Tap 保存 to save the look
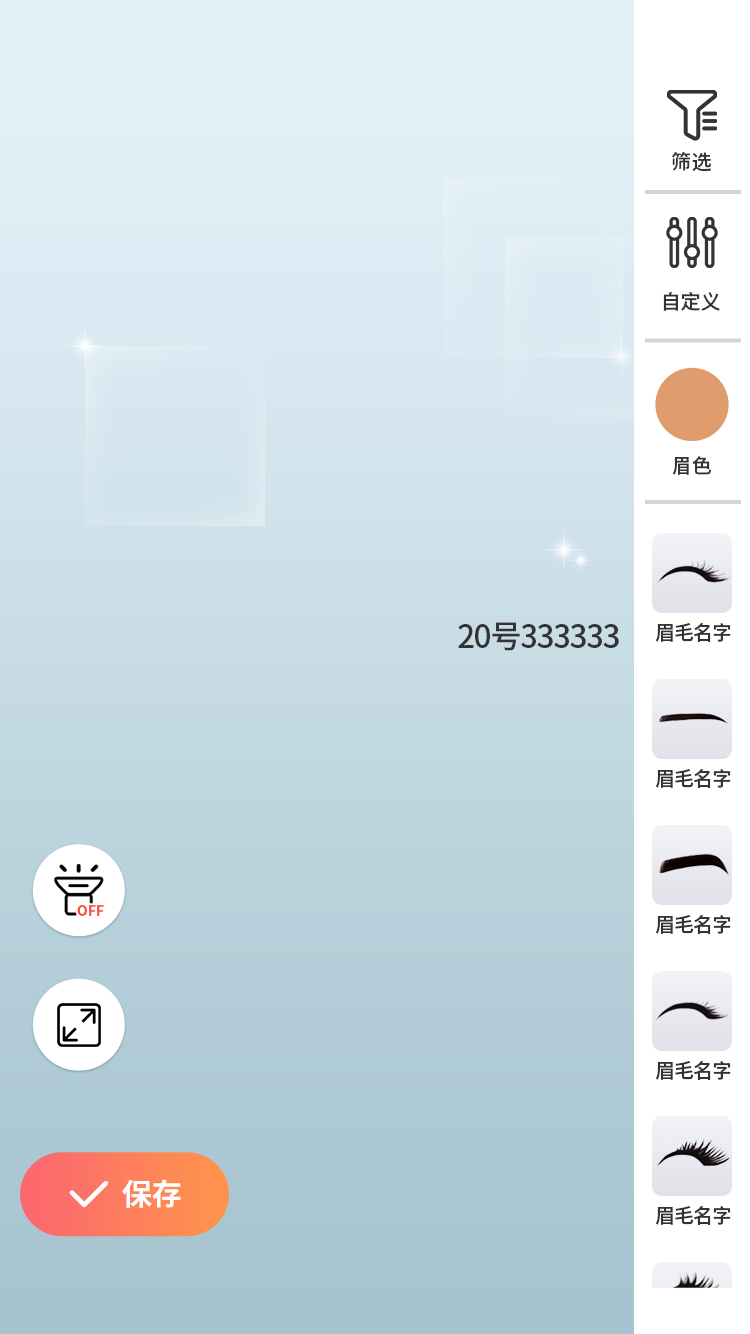The image size is (750, 1334). tap(125, 1194)
